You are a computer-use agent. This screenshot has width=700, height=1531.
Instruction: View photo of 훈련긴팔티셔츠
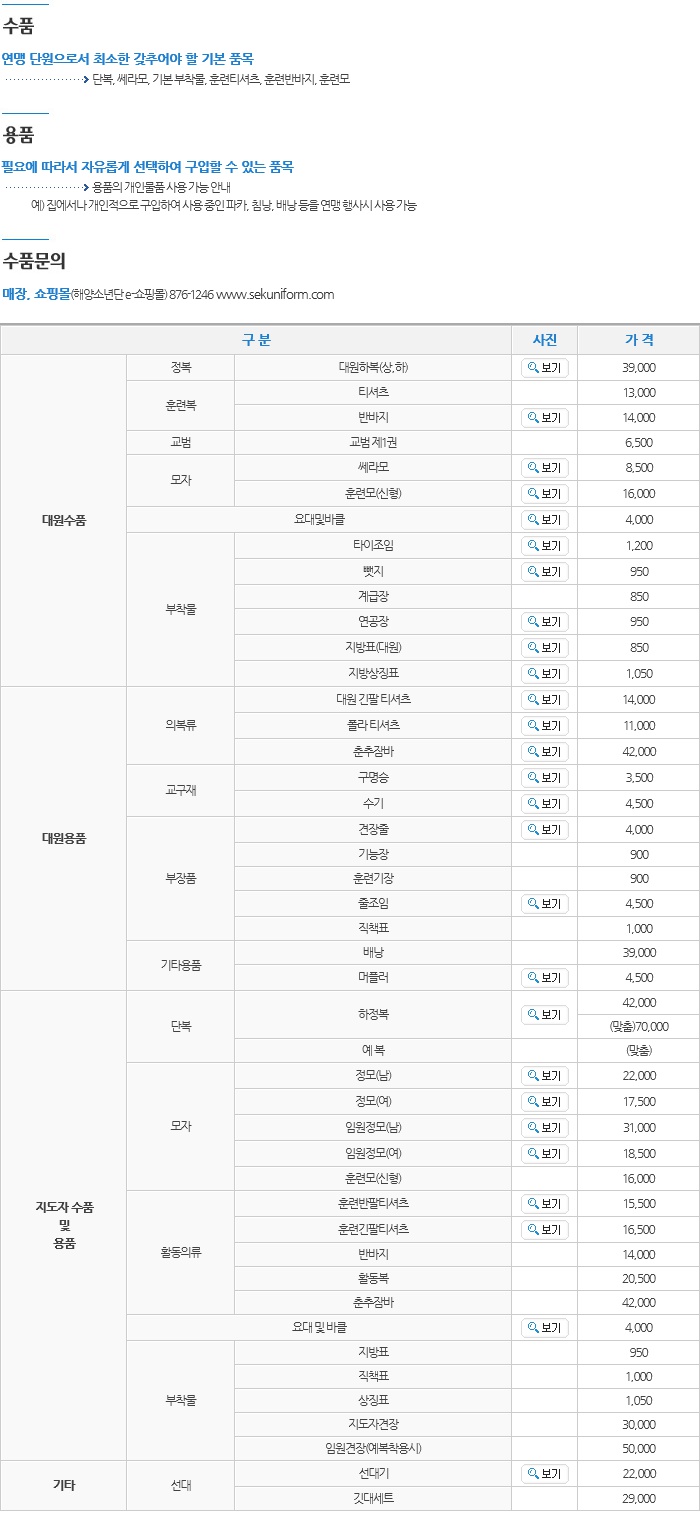(x=545, y=1230)
